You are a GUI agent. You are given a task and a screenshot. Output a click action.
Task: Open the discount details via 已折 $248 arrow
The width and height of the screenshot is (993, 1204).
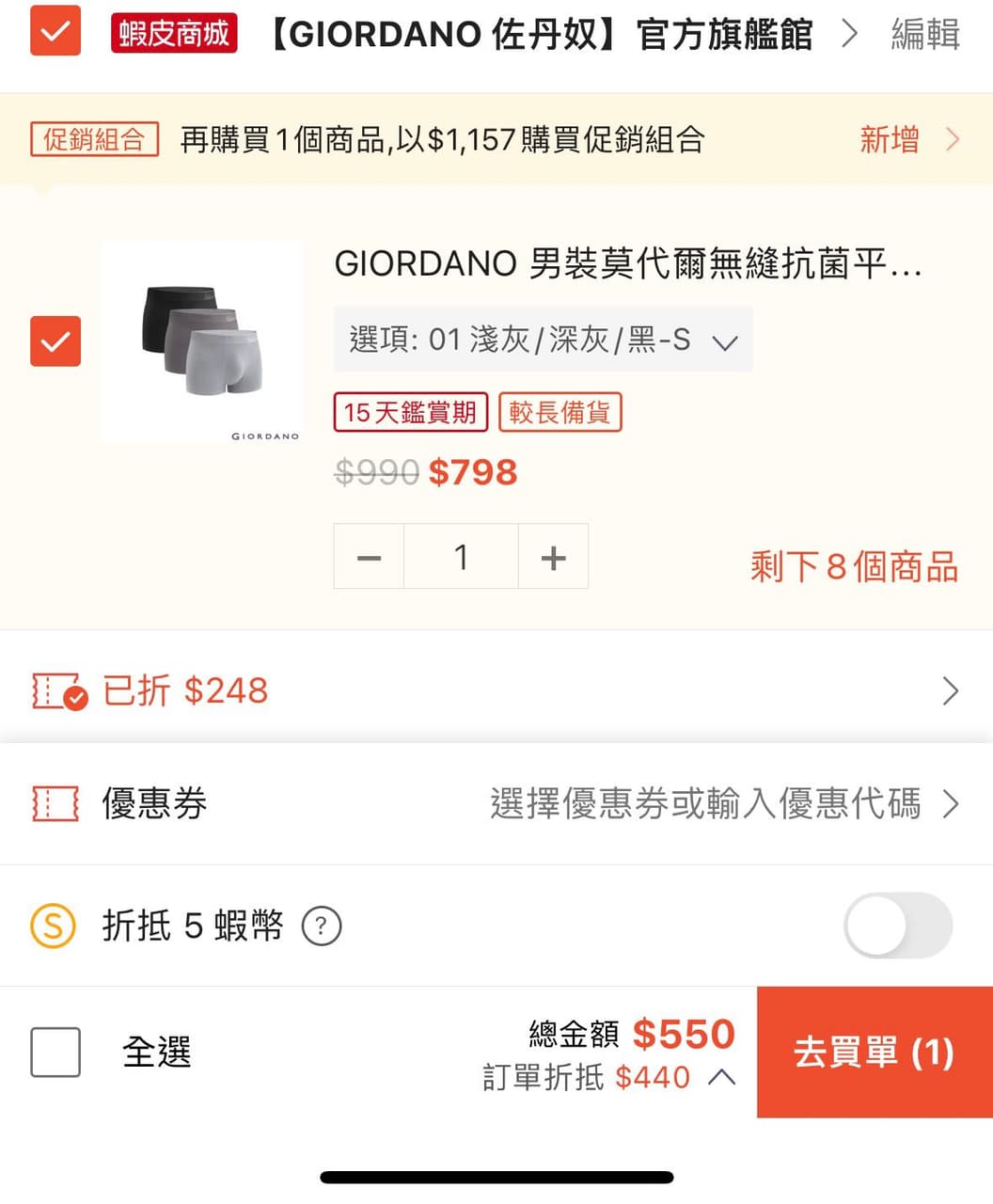951,690
